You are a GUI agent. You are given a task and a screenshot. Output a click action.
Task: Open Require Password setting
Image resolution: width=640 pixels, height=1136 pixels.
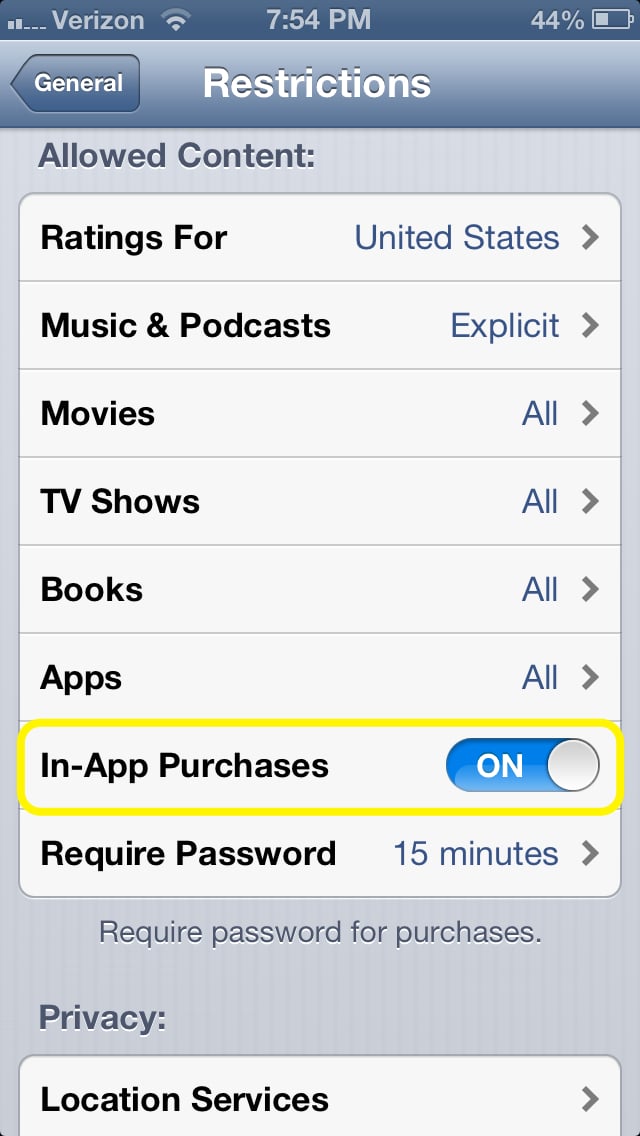320,854
